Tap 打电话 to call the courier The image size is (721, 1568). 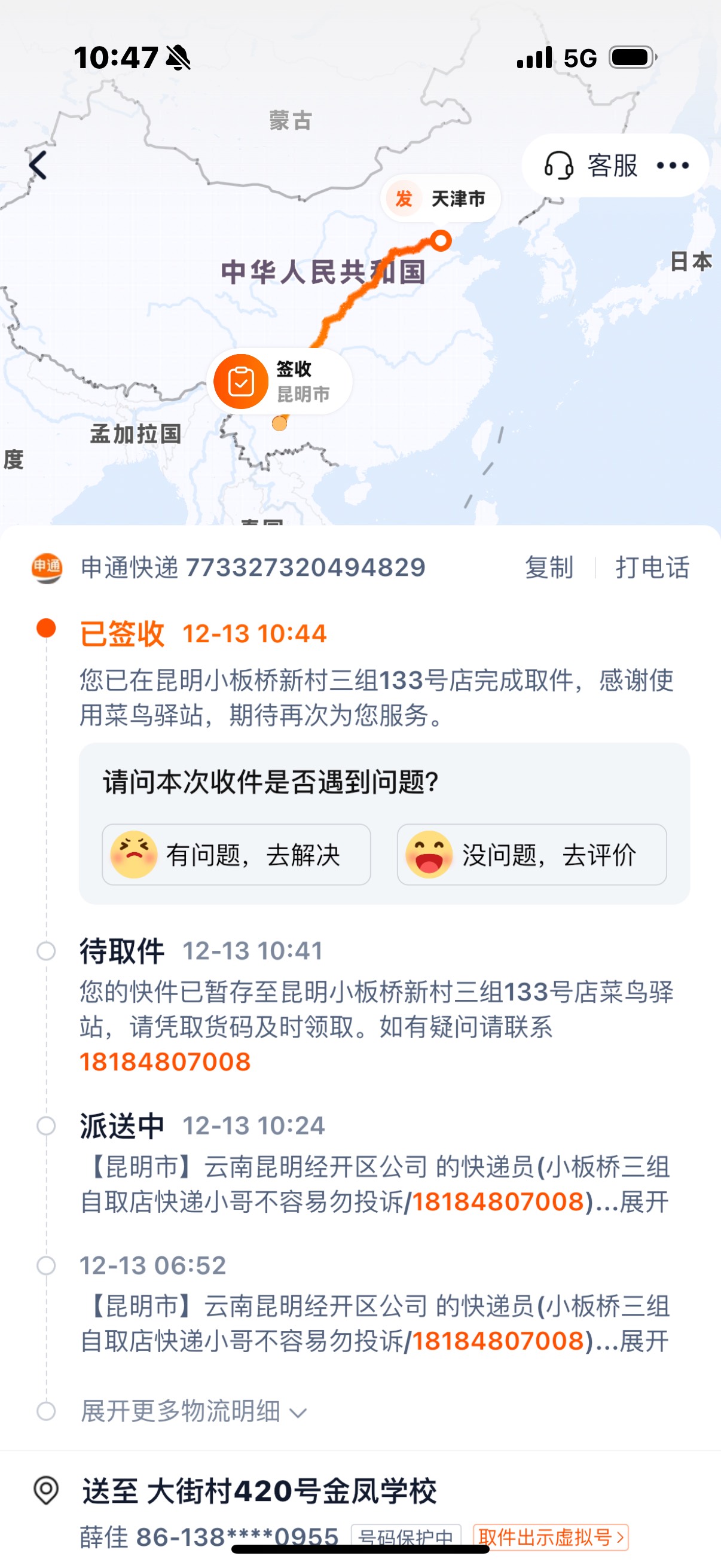652,568
